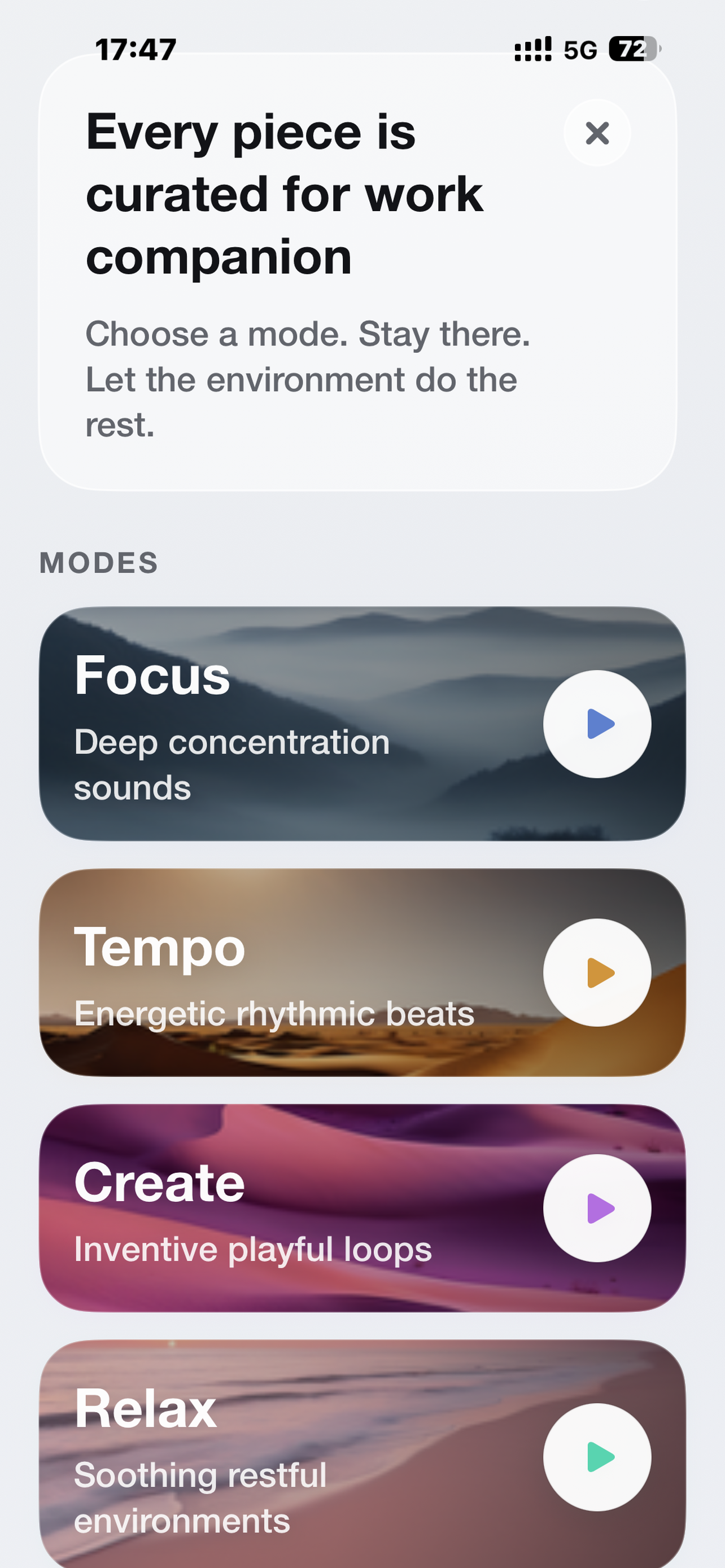Dismiss the 'Every piece is curated' banner
The width and height of the screenshot is (725, 1568).
click(597, 133)
